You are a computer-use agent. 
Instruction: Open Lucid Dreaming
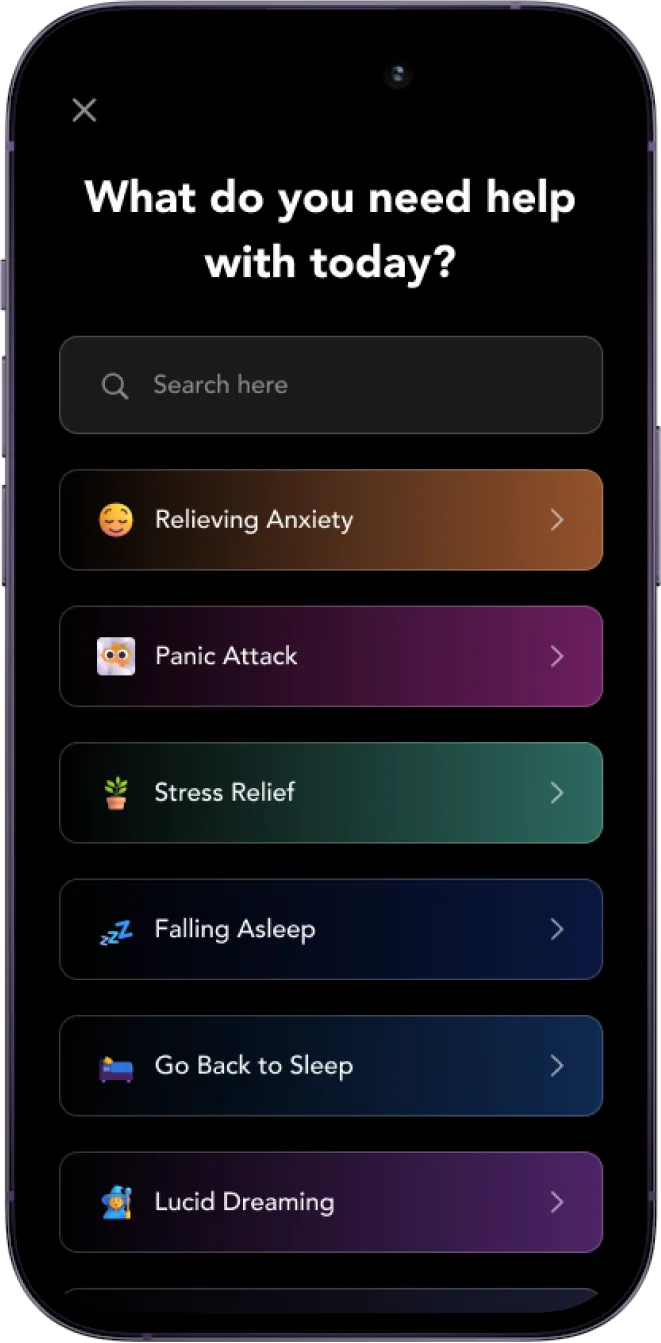coord(330,1202)
